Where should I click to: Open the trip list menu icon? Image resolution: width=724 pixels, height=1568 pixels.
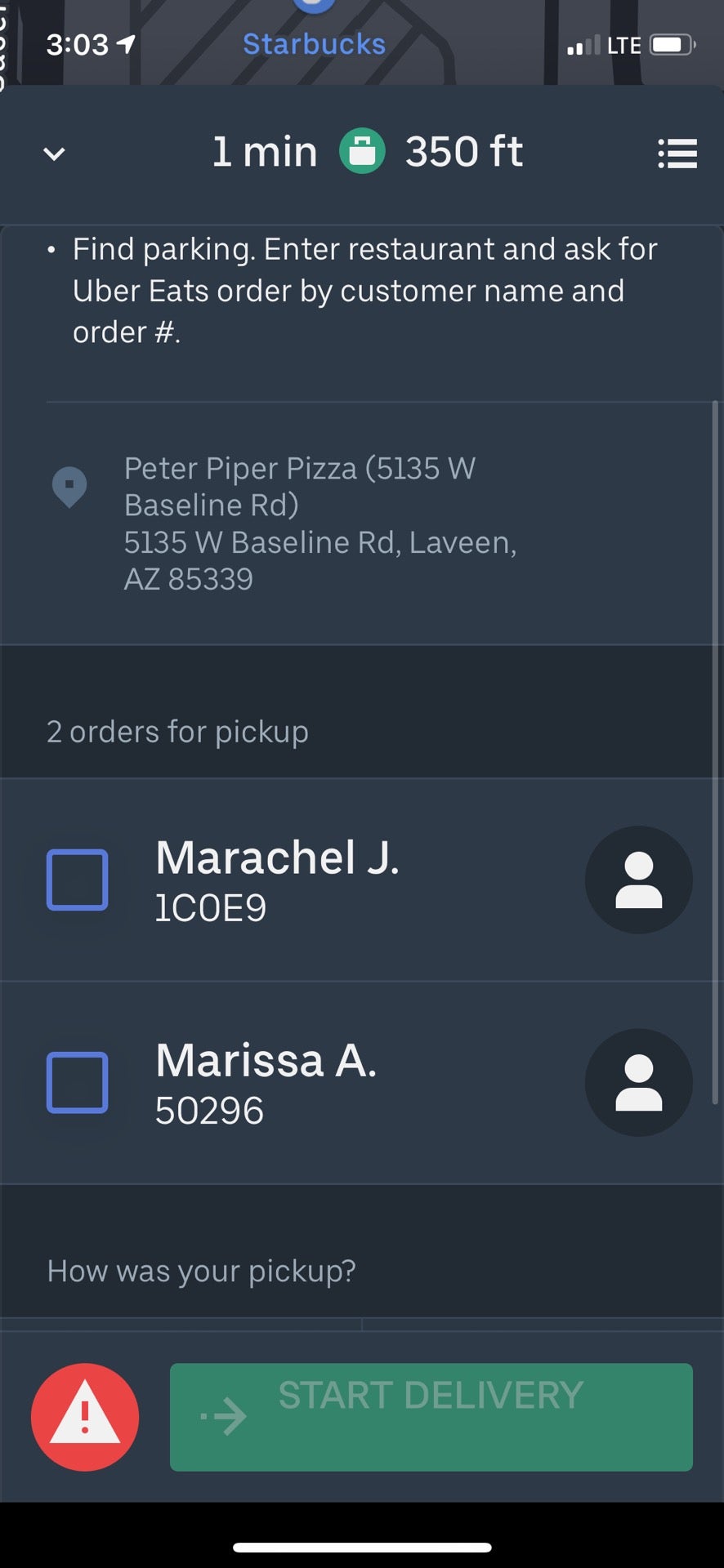pos(677,154)
